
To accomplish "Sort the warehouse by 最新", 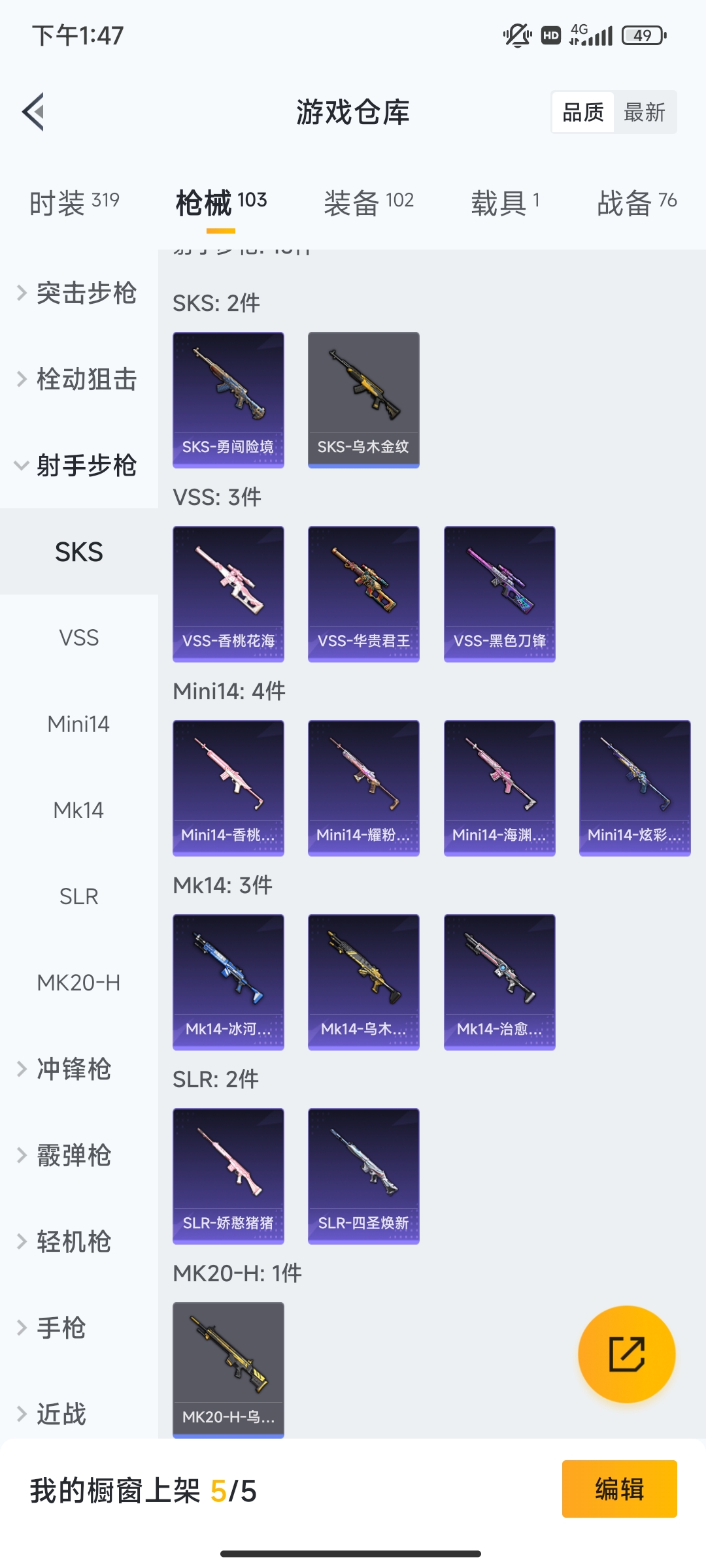I will [644, 112].
